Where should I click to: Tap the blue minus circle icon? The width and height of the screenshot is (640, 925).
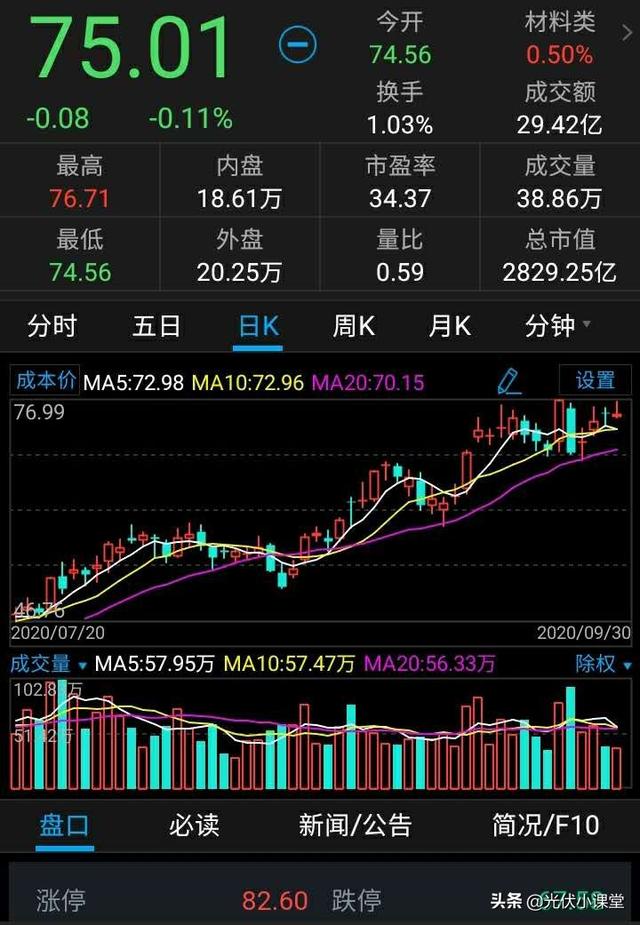point(297,45)
